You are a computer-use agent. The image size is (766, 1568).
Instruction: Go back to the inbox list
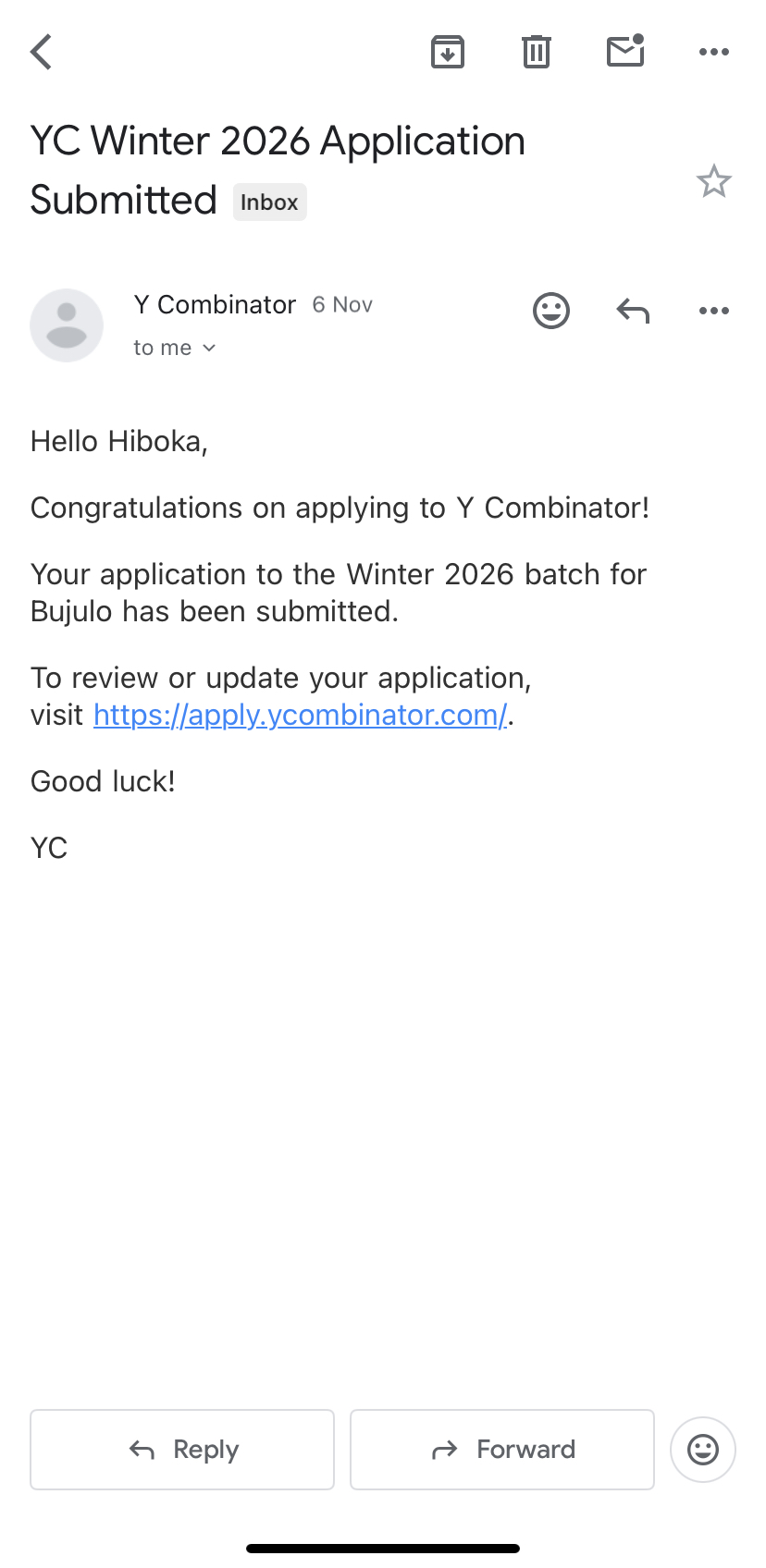42,52
